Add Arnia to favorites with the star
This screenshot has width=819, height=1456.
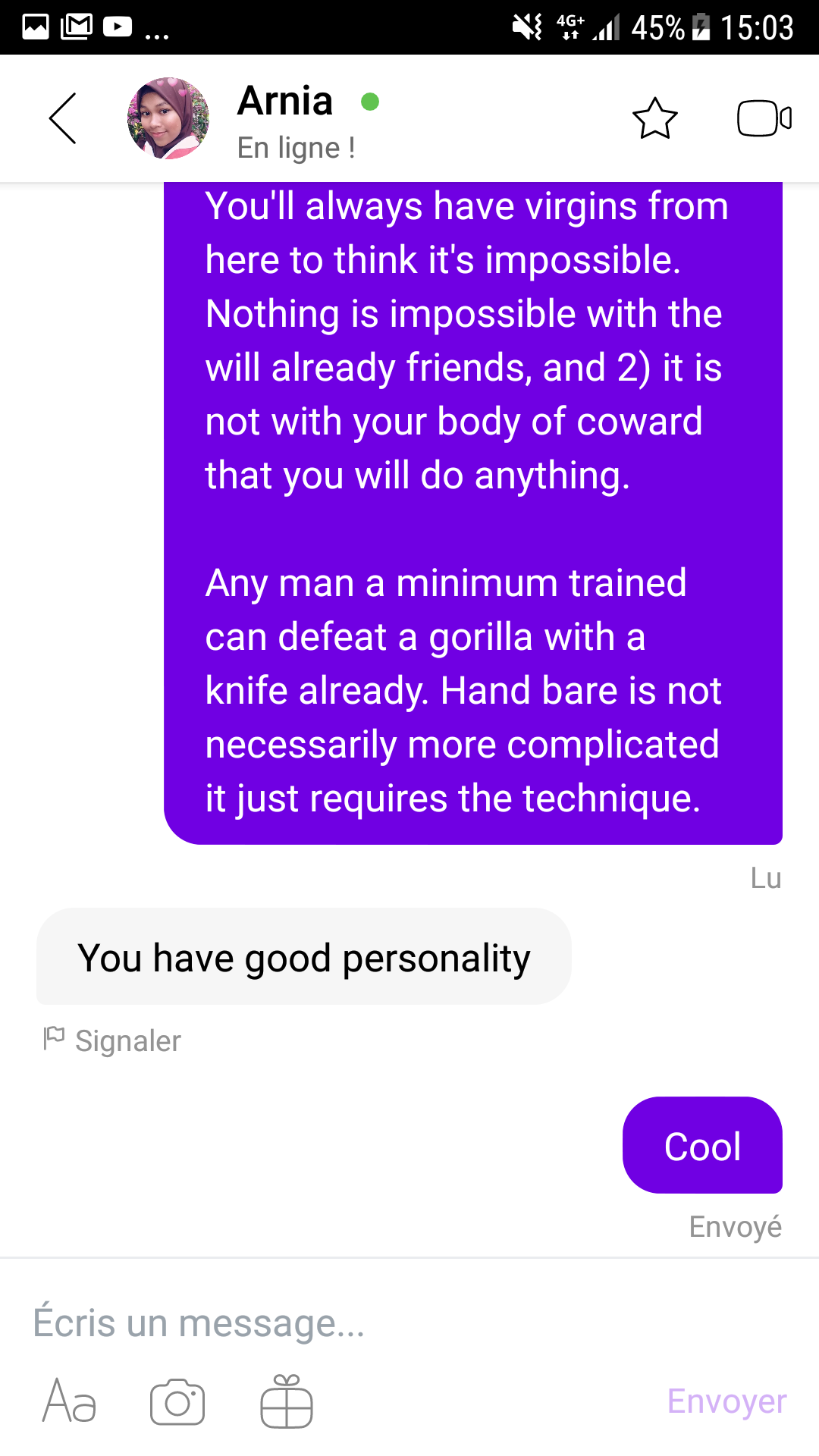click(x=654, y=118)
